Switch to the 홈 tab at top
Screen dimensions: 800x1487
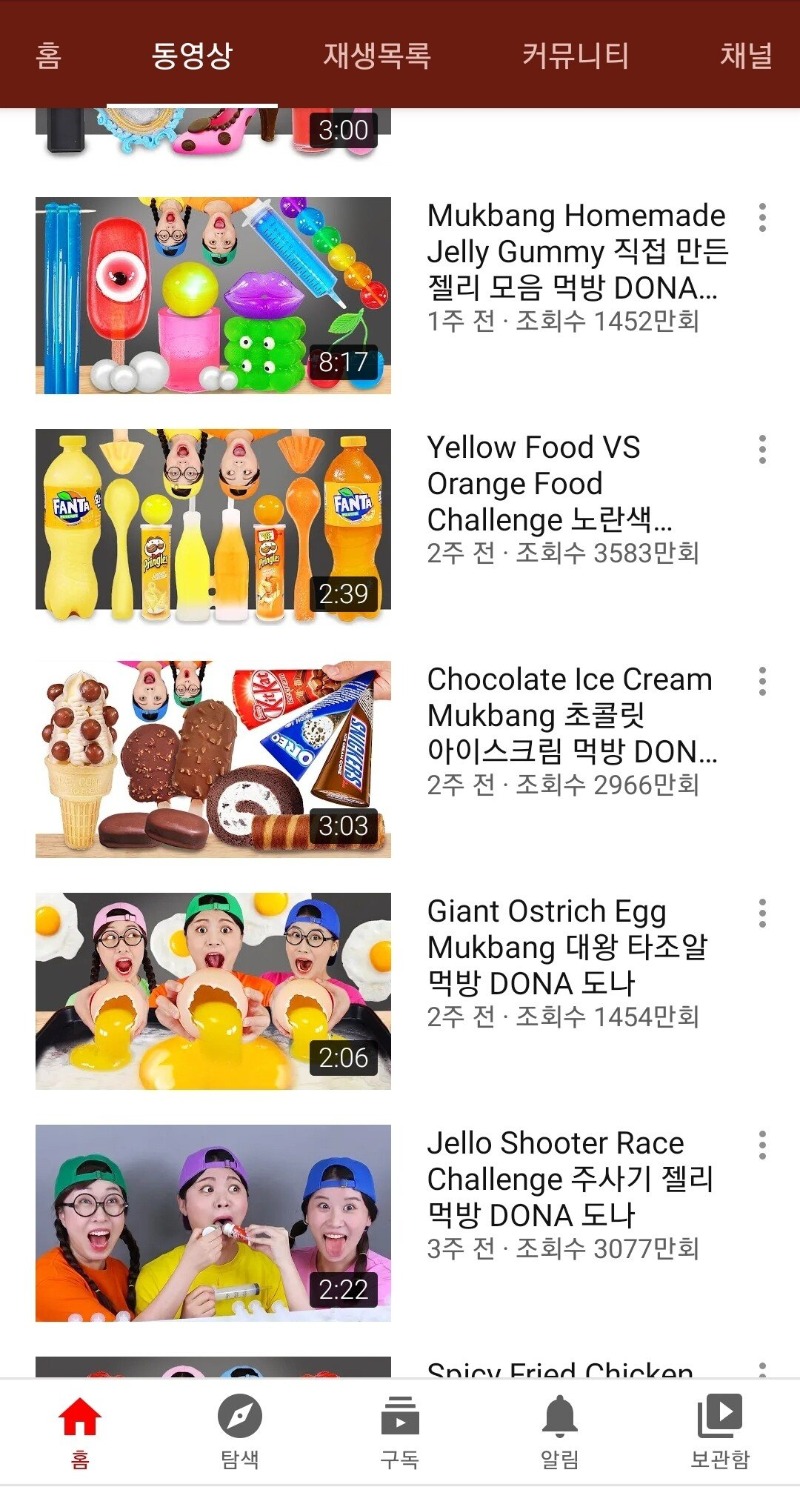pyautogui.click(x=48, y=57)
